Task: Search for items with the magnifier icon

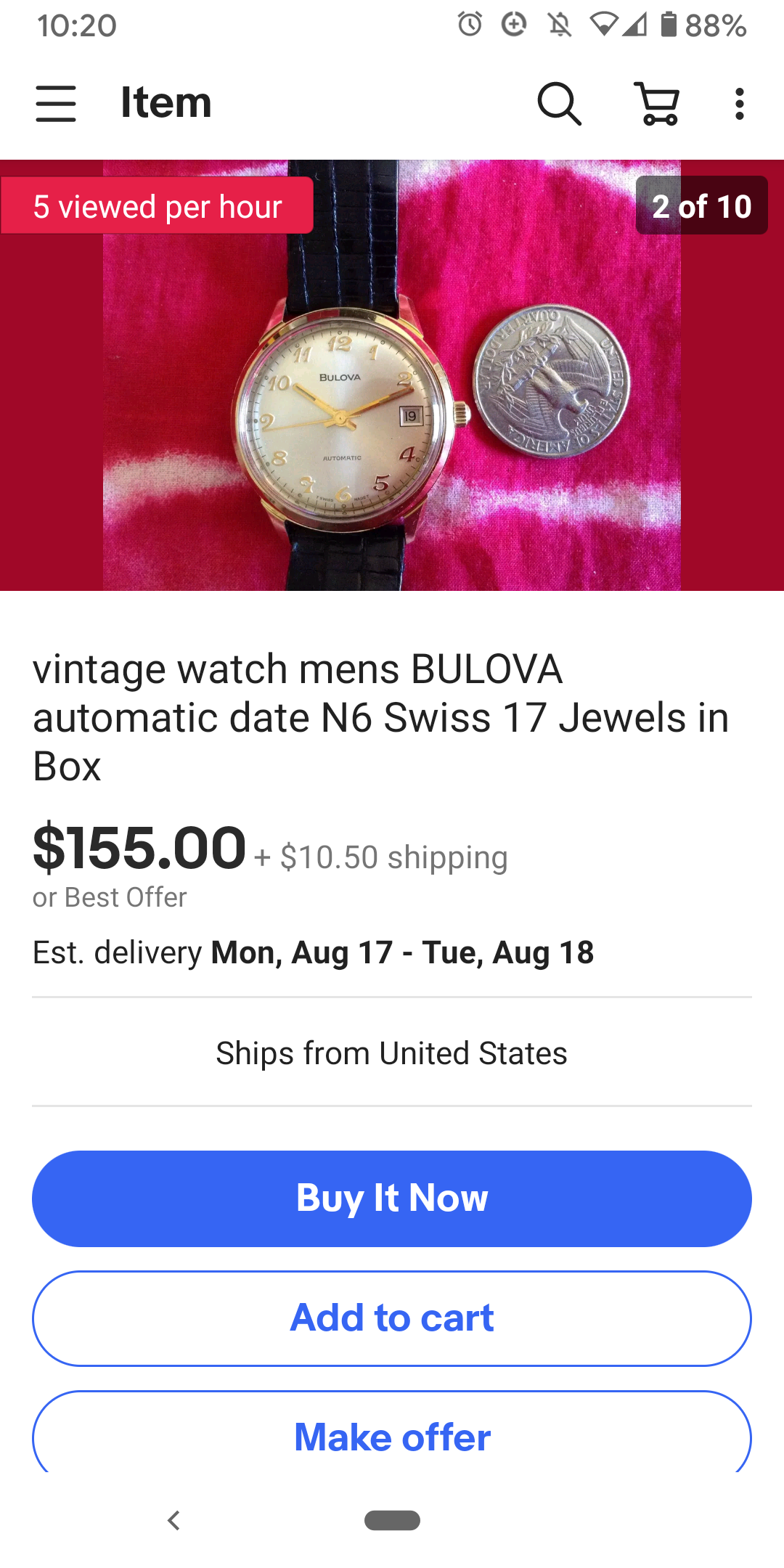Action: (559, 104)
